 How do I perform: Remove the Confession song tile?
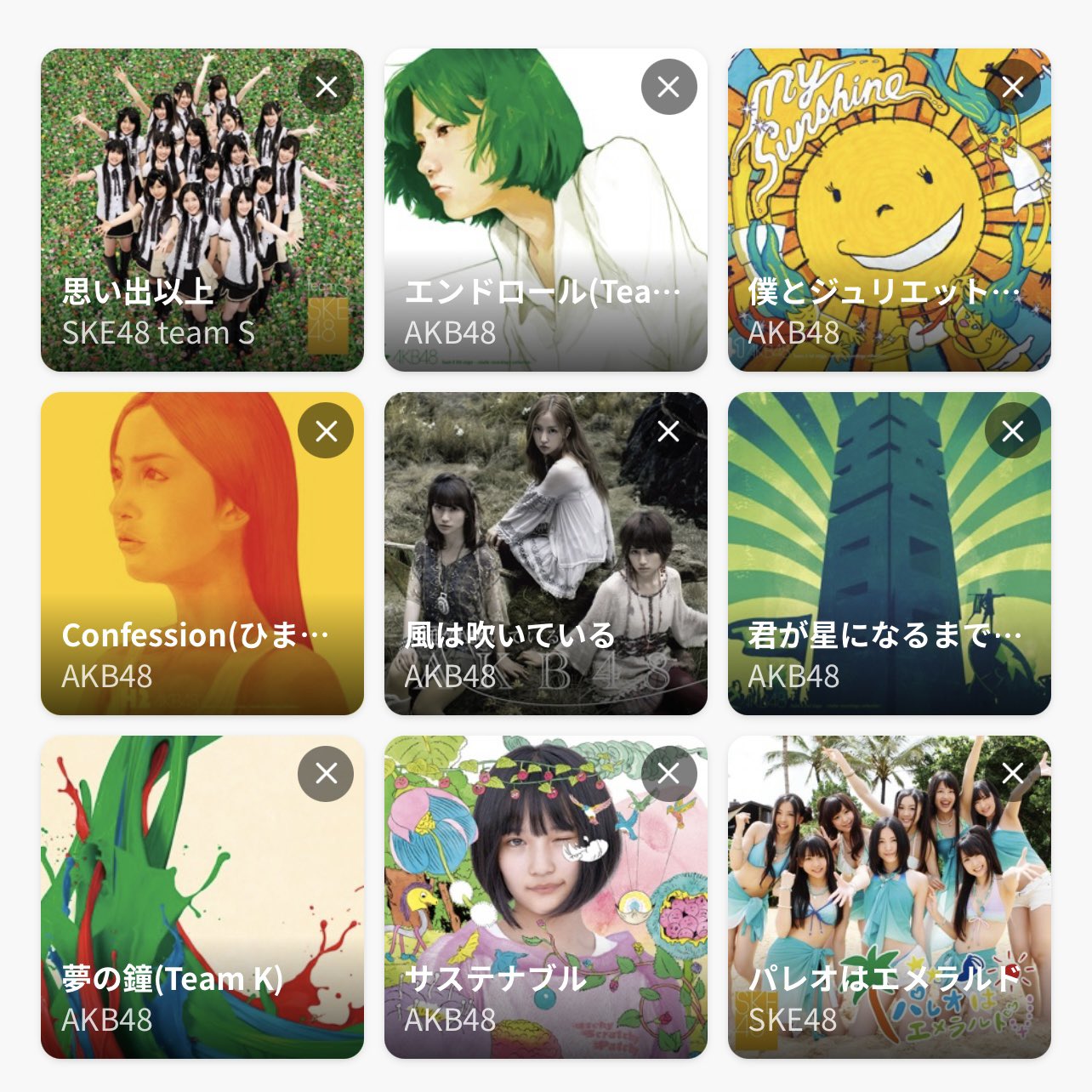(x=327, y=431)
